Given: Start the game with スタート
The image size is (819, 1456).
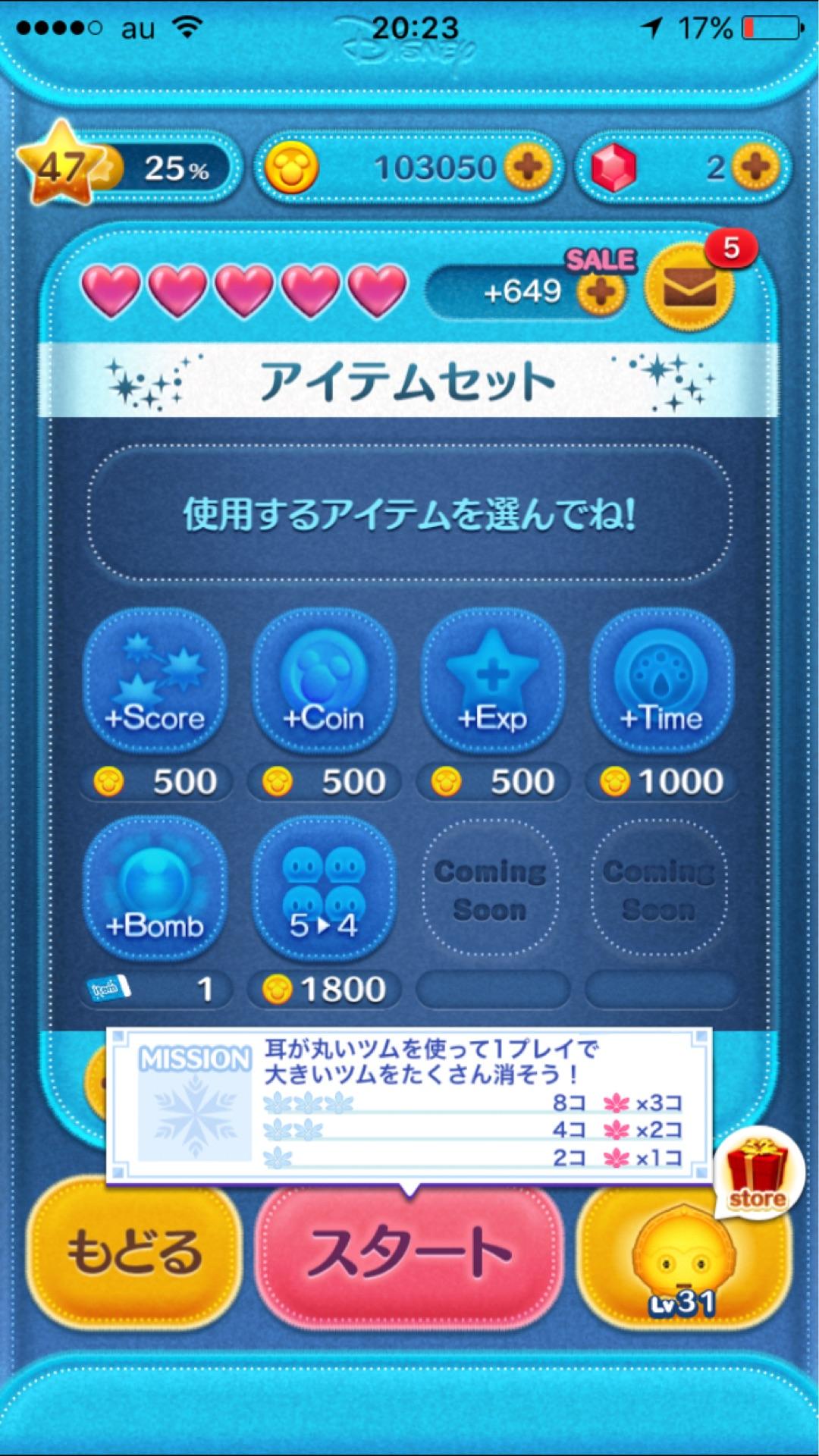Looking at the screenshot, I should pyautogui.click(x=409, y=1252).
